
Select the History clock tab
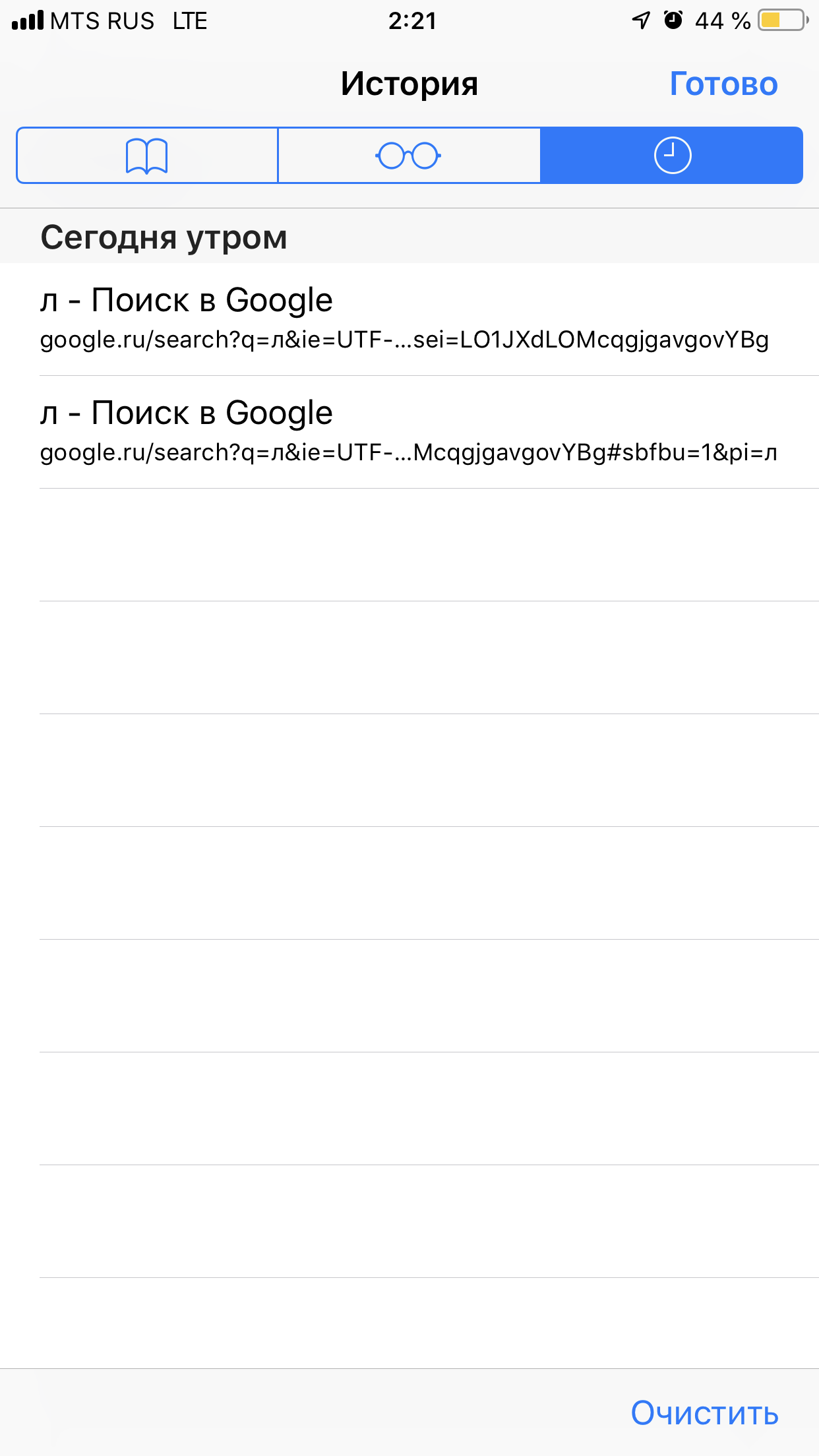click(x=671, y=156)
